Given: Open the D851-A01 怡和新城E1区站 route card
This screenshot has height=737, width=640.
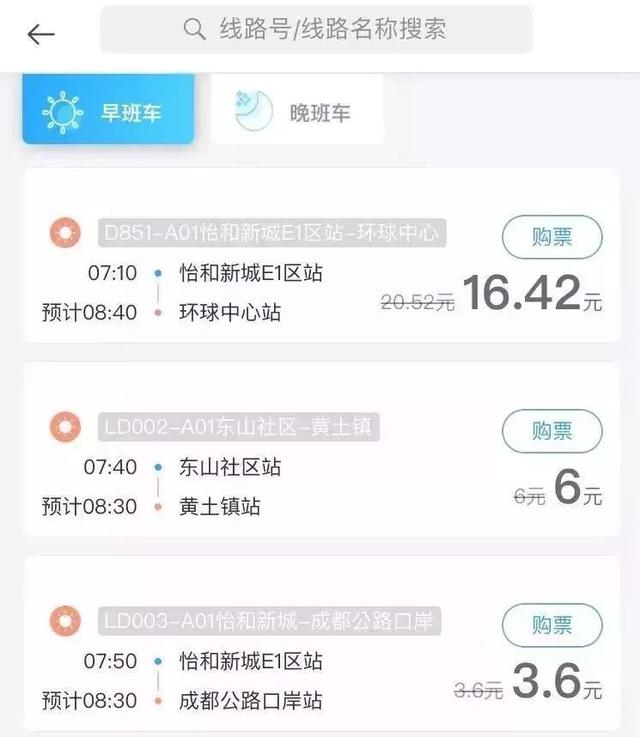Looking at the screenshot, I should point(270,234).
